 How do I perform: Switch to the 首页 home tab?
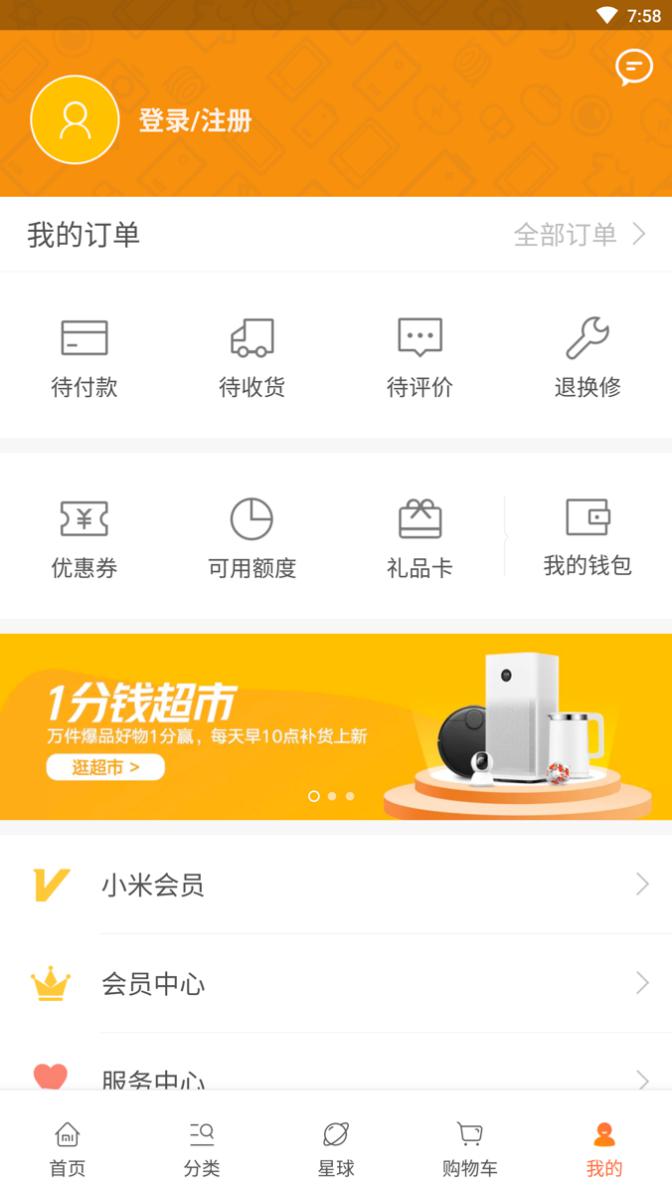click(67, 1149)
